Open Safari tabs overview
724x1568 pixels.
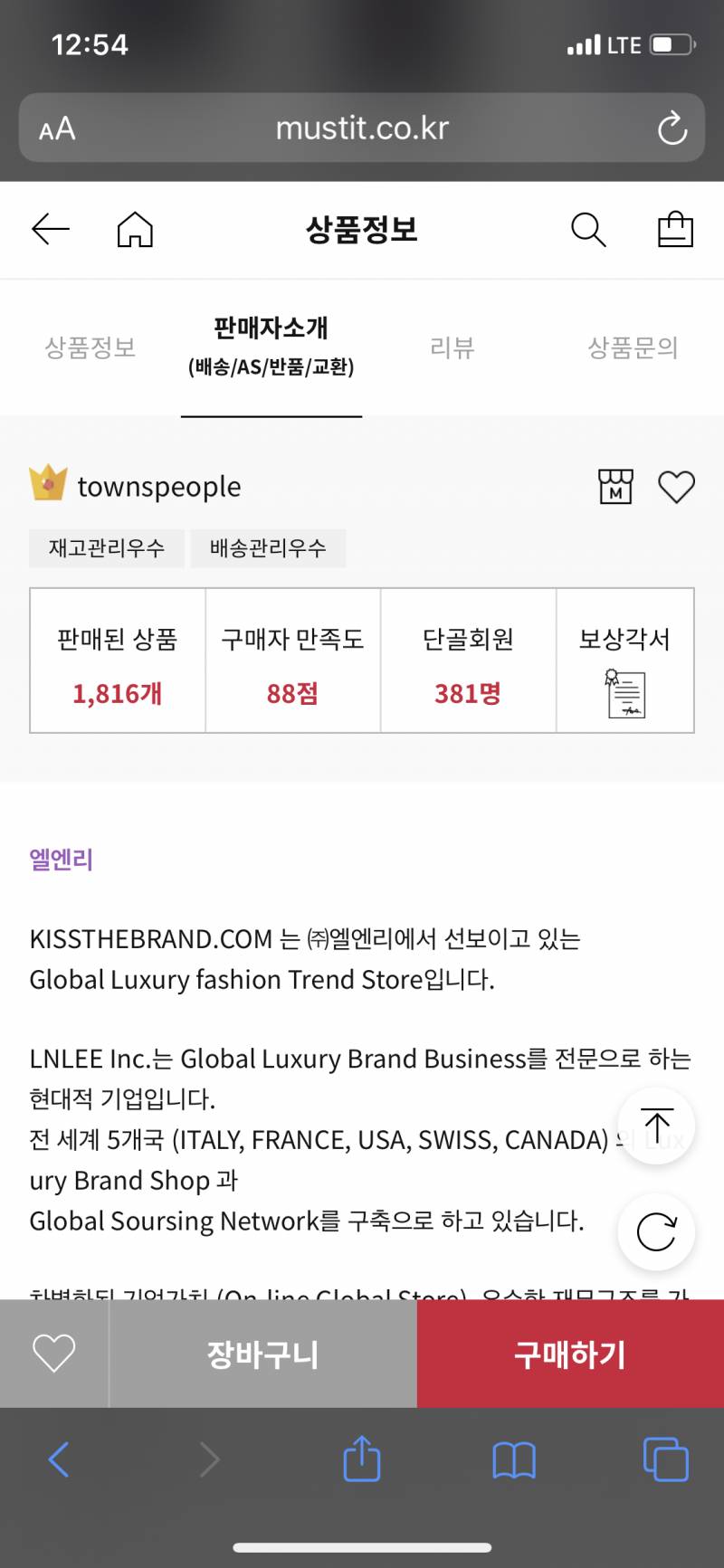(x=665, y=1459)
